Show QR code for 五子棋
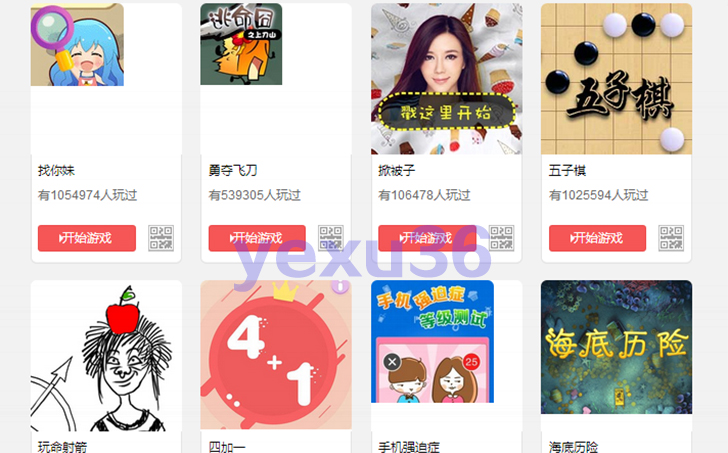Image resolution: width=728 pixels, height=453 pixels. (671, 238)
